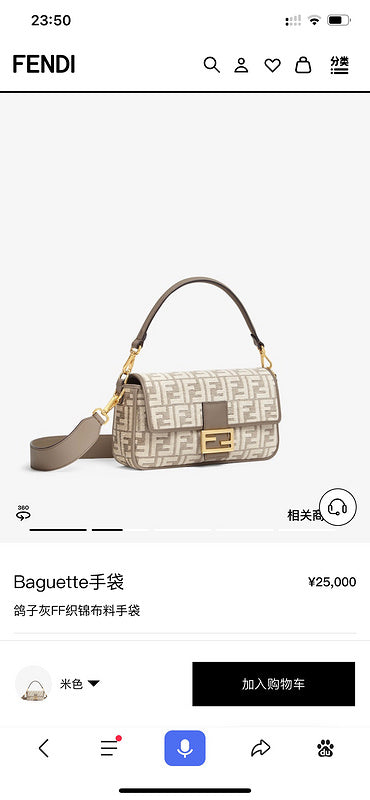Tap 加入购物车 to add to cart
This screenshot has height=800, width=370.
click(x=274, y=684)
